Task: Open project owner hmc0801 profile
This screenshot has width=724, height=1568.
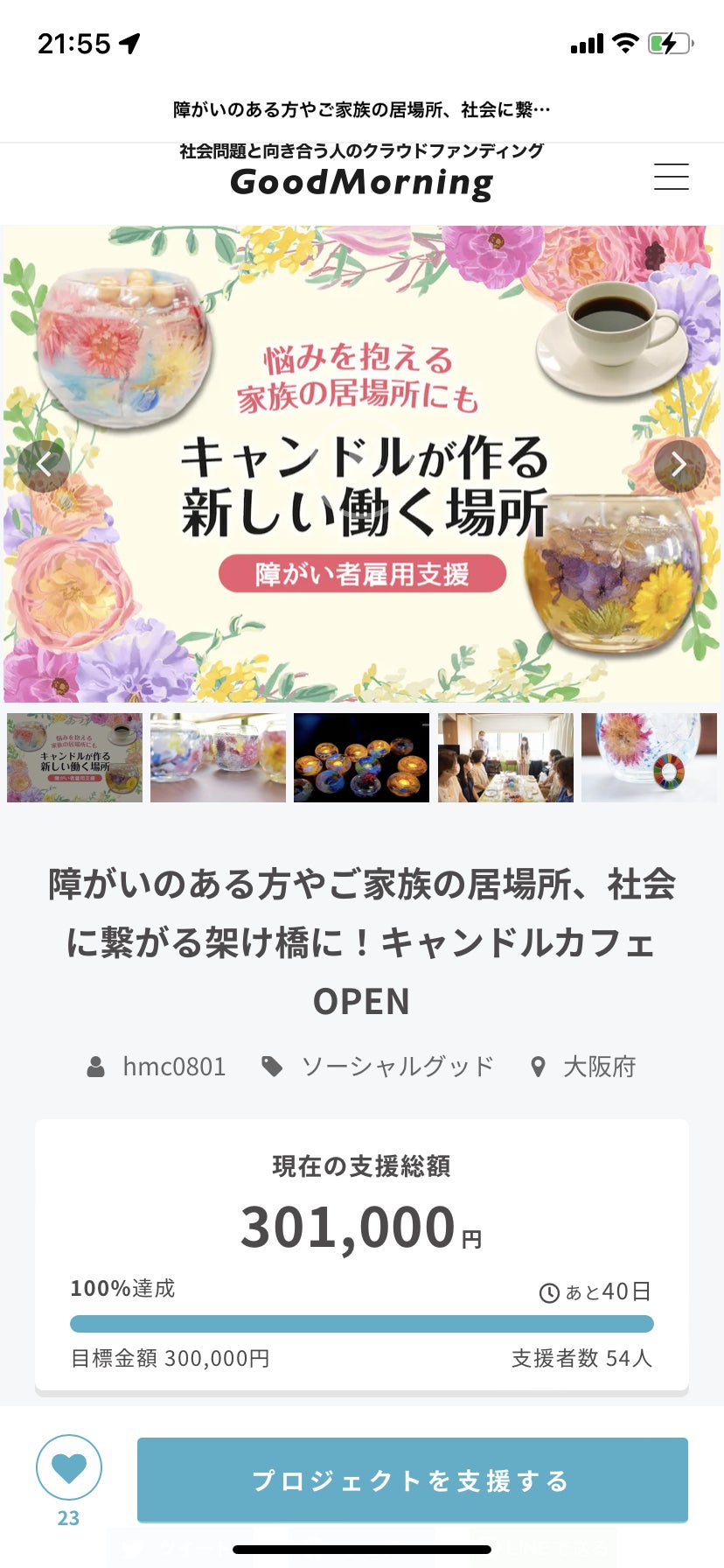Action: click(x=173, y=1067)
